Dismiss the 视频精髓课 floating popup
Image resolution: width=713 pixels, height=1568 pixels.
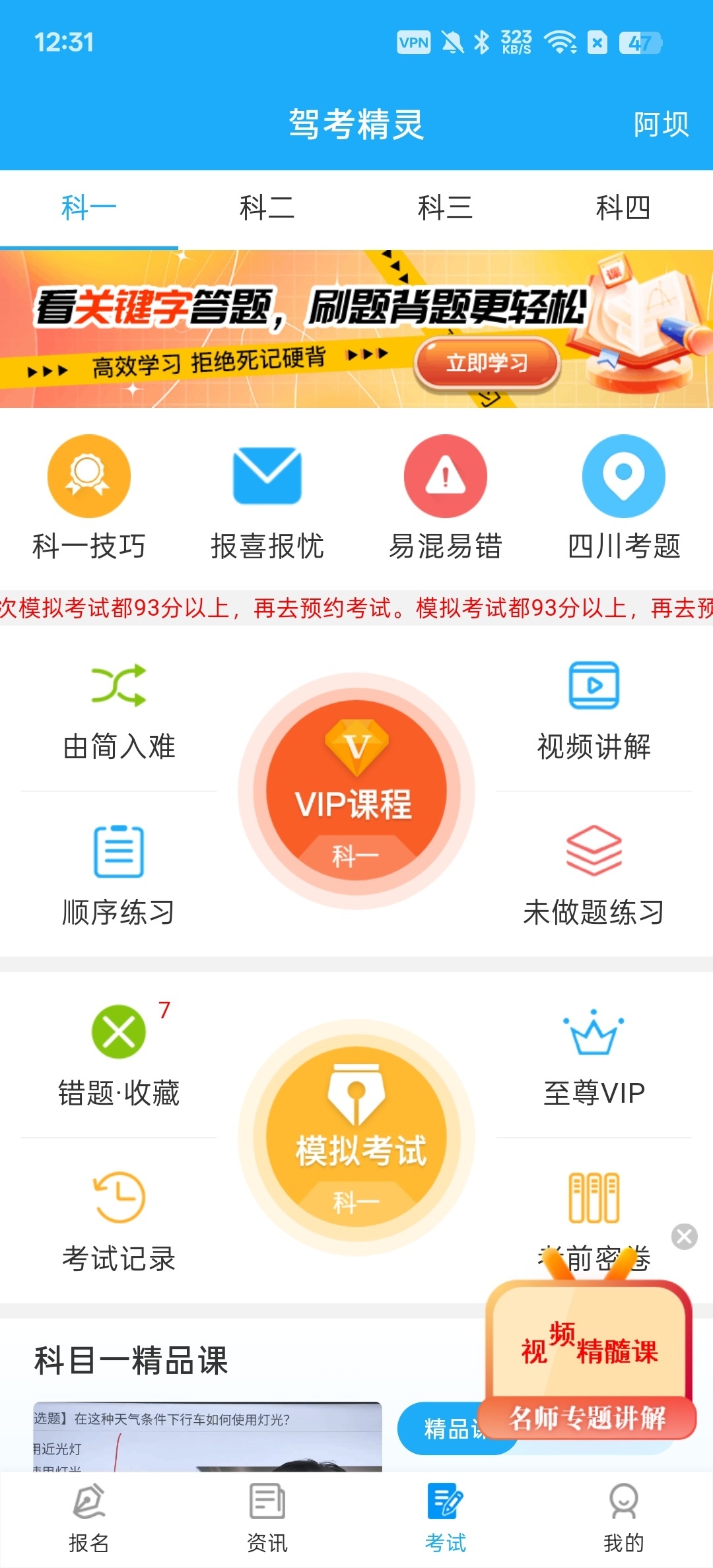click(x=685, y=1236)
